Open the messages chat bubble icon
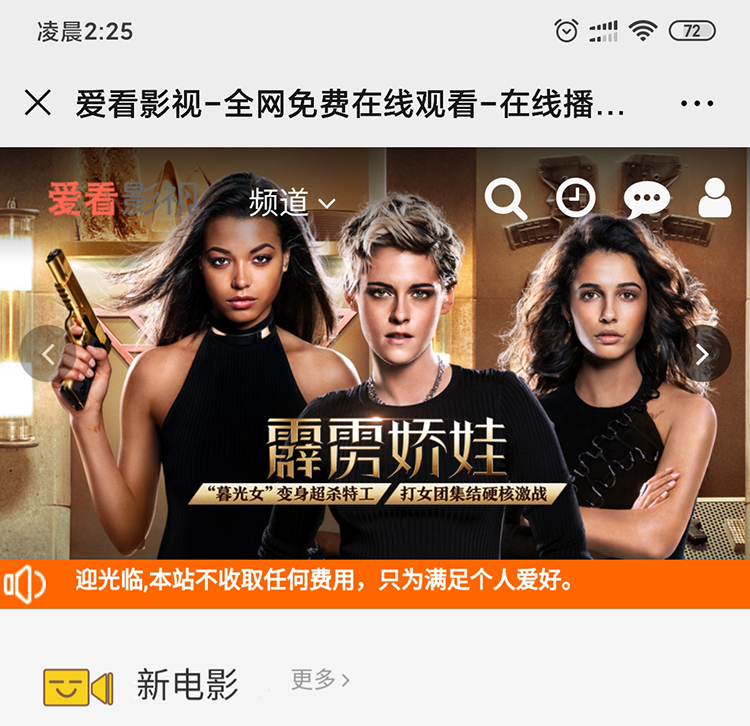The image size is (750, 726). (x=646, y=199)
